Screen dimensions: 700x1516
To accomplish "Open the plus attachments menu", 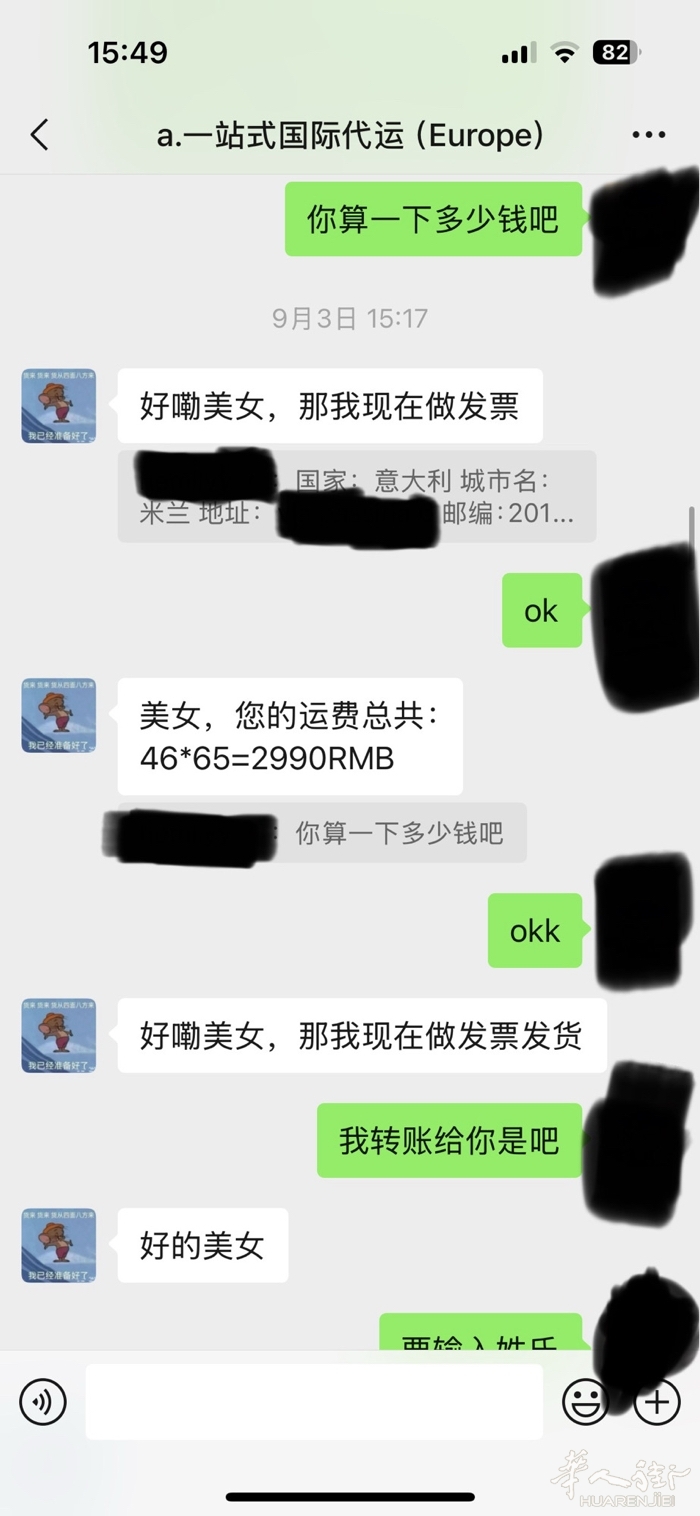I will pyautogui.click(x=657, y=1402).
